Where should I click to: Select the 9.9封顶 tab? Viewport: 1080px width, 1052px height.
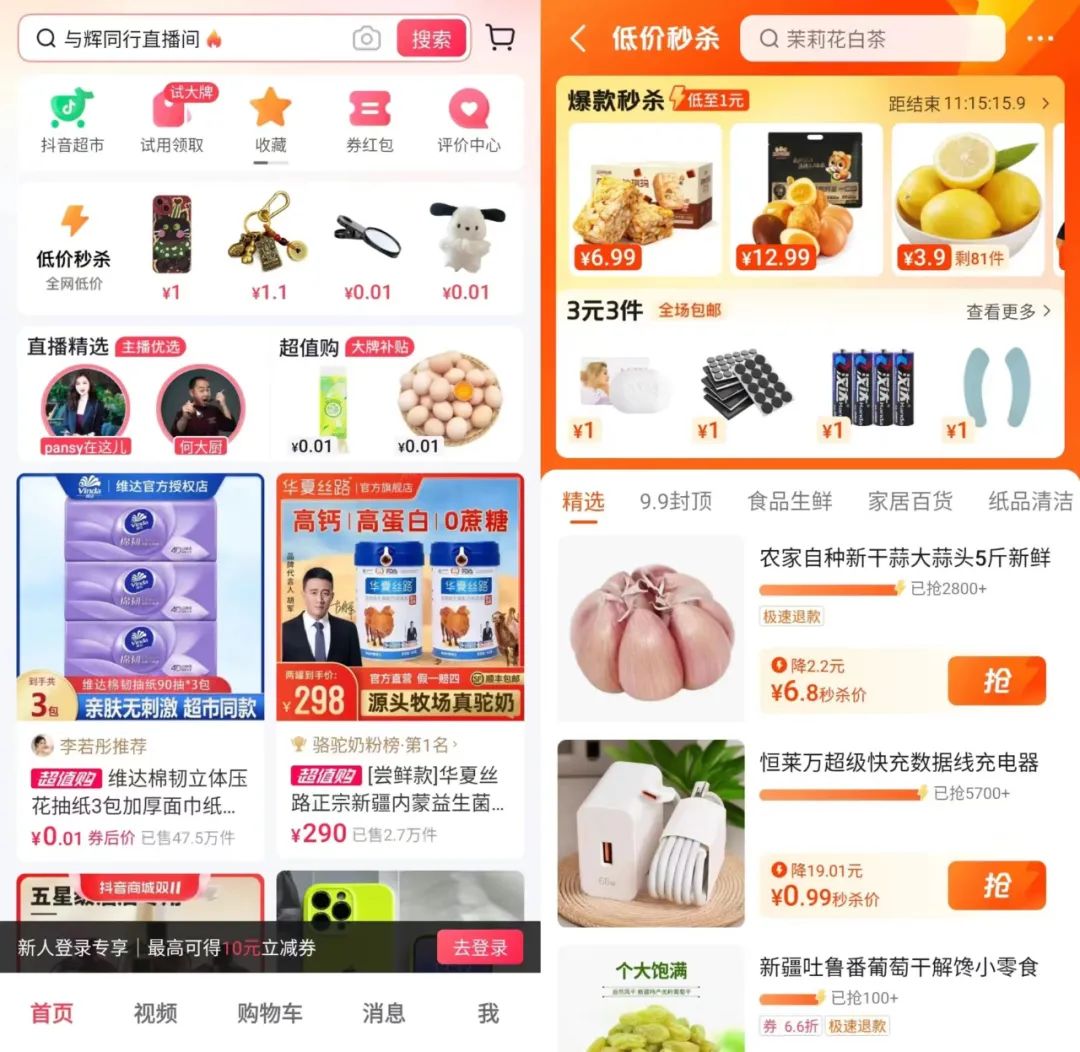pos(676,501)
